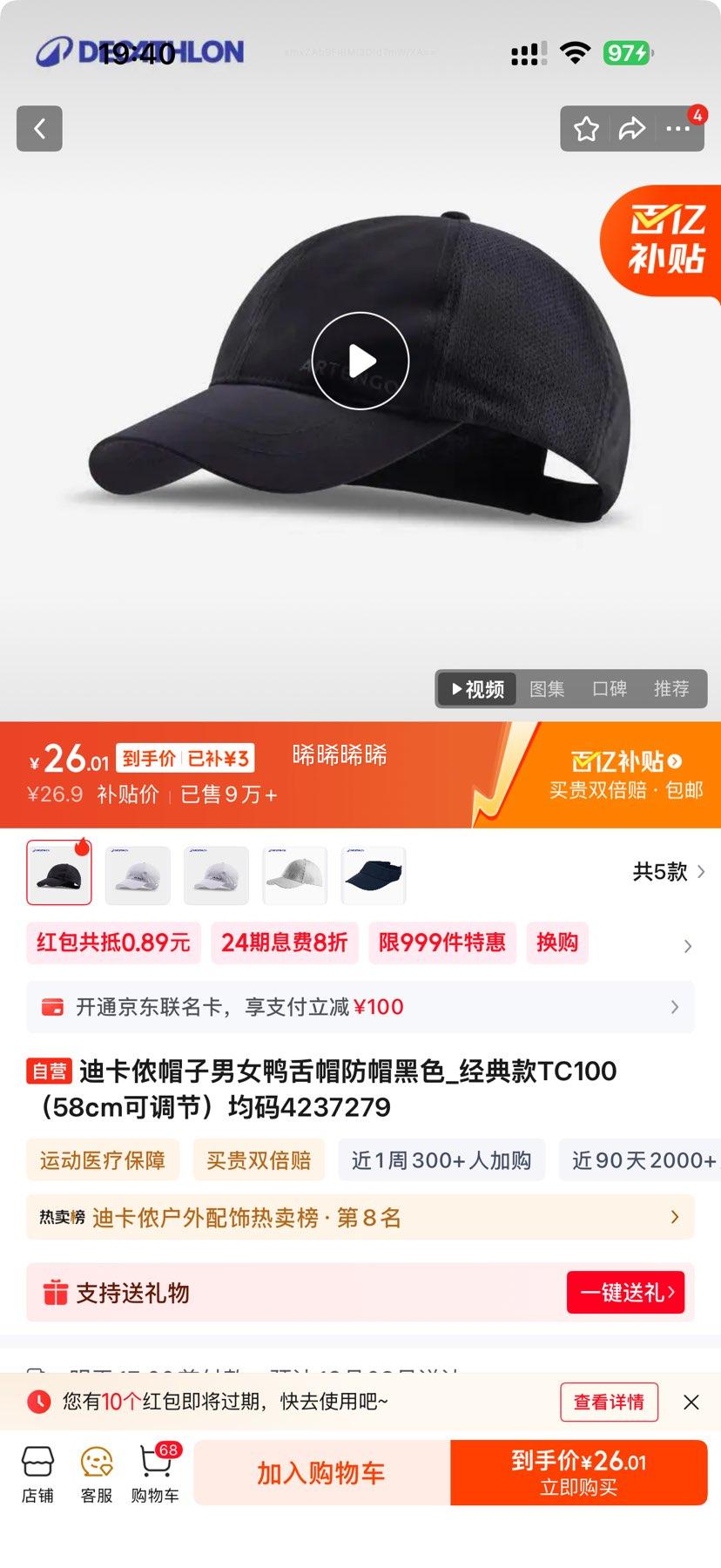Select the white cap variant thumbnail
The width and height of the screenshot is (721, 1568).
pos(137,875)
